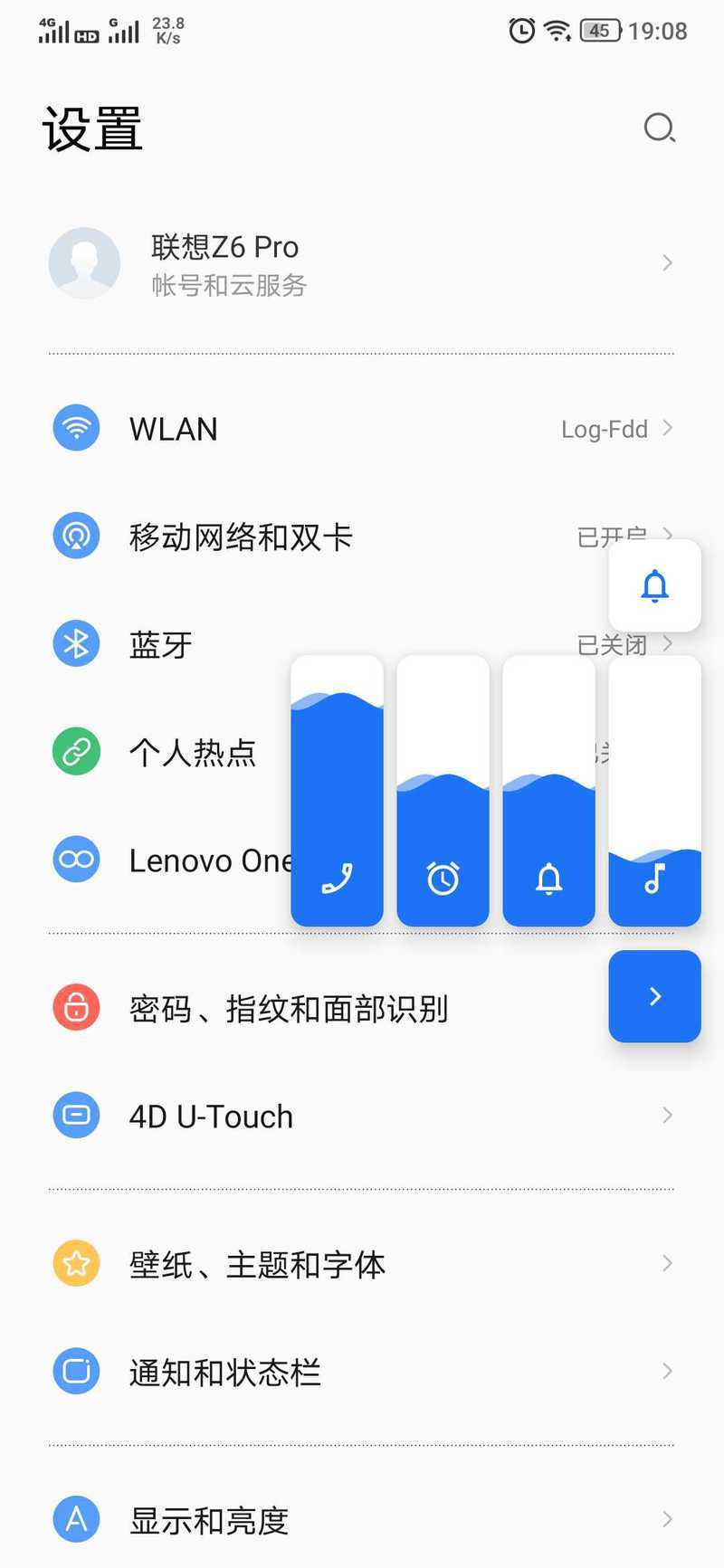724x1568 pixels.
Task: Set the media volume slider with music note
Action: point(655,791)
